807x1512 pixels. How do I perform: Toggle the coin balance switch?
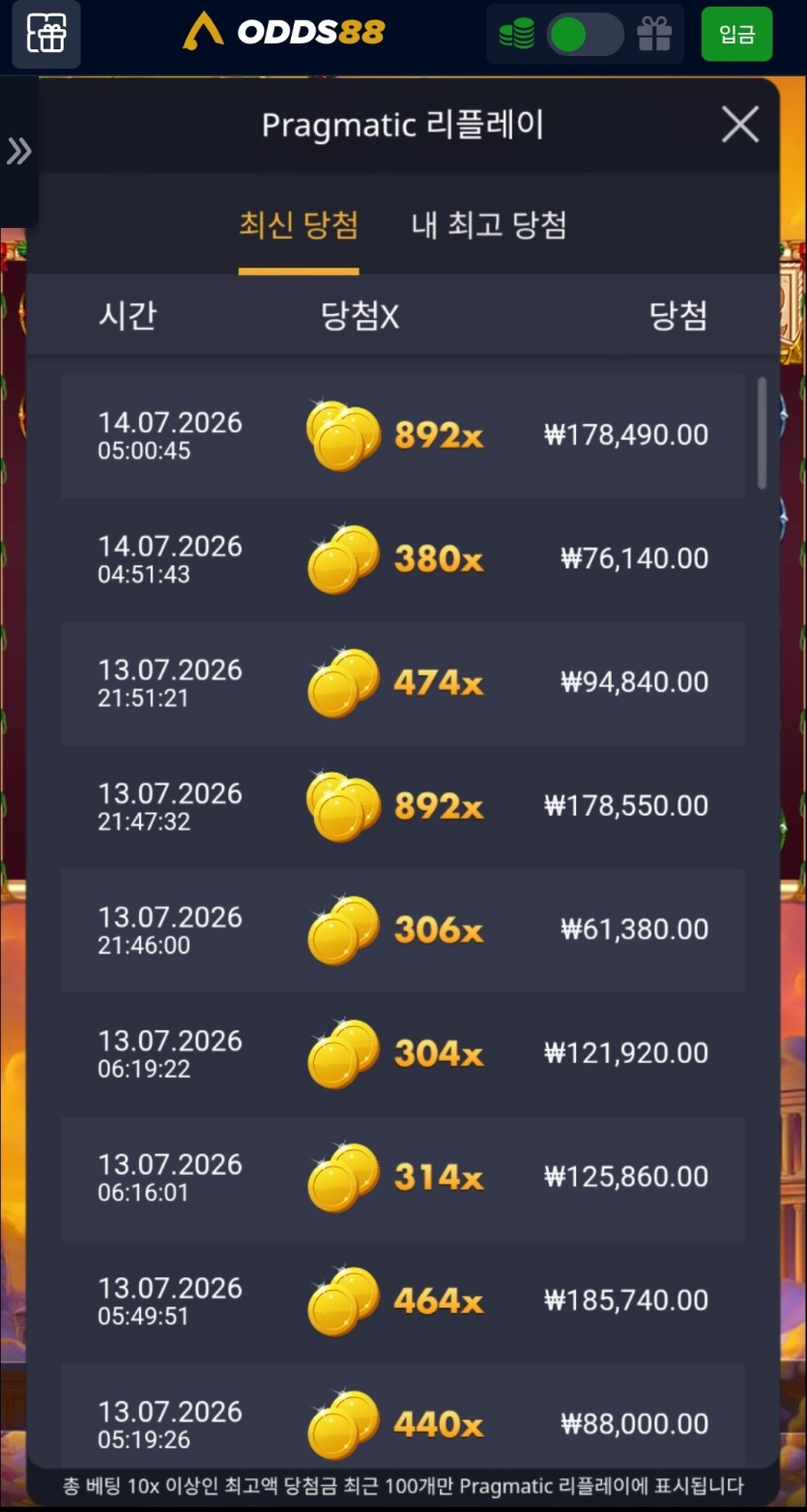tap(585, 35)
